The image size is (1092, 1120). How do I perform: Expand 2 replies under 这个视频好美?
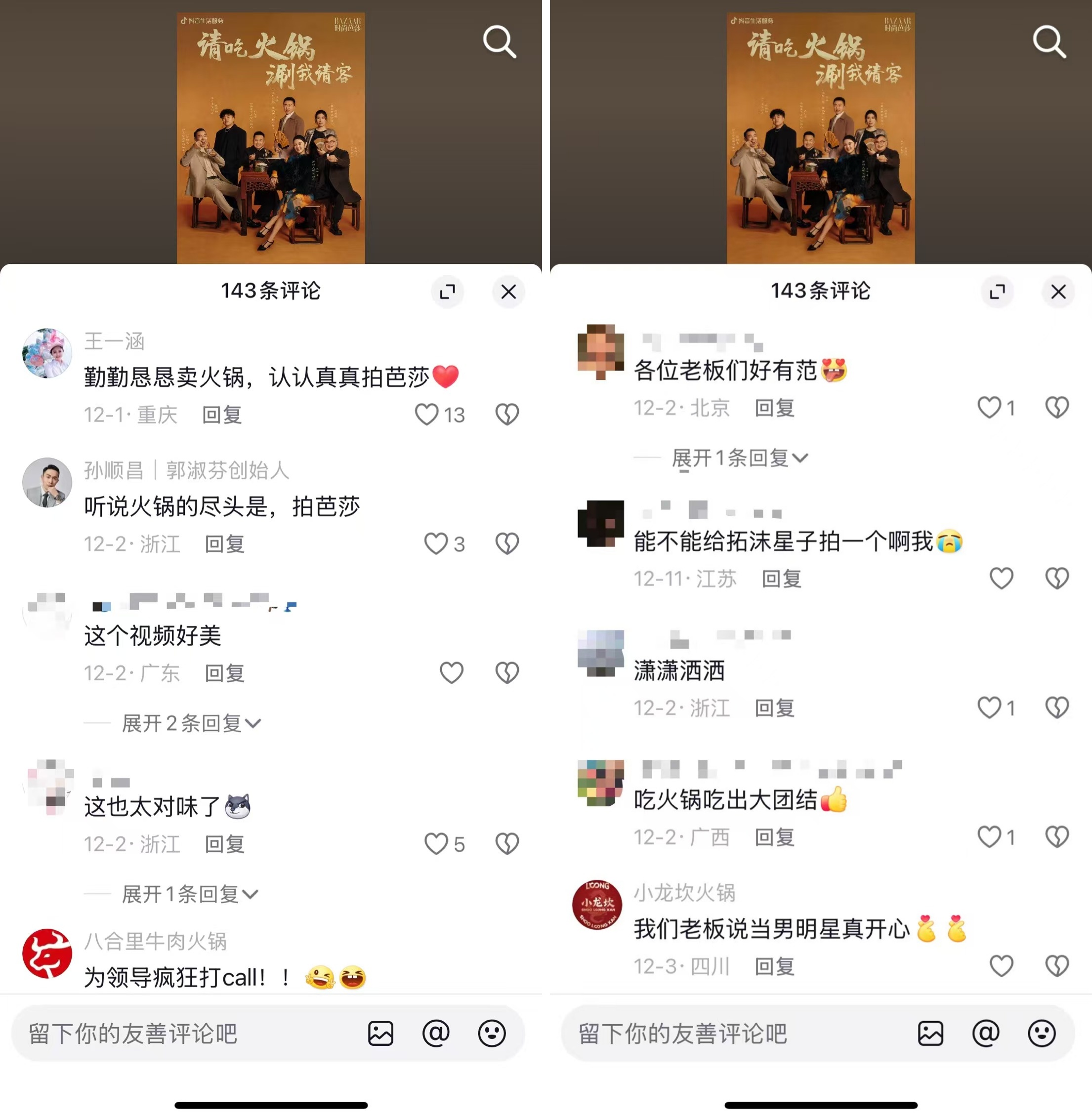click(190, 724)
